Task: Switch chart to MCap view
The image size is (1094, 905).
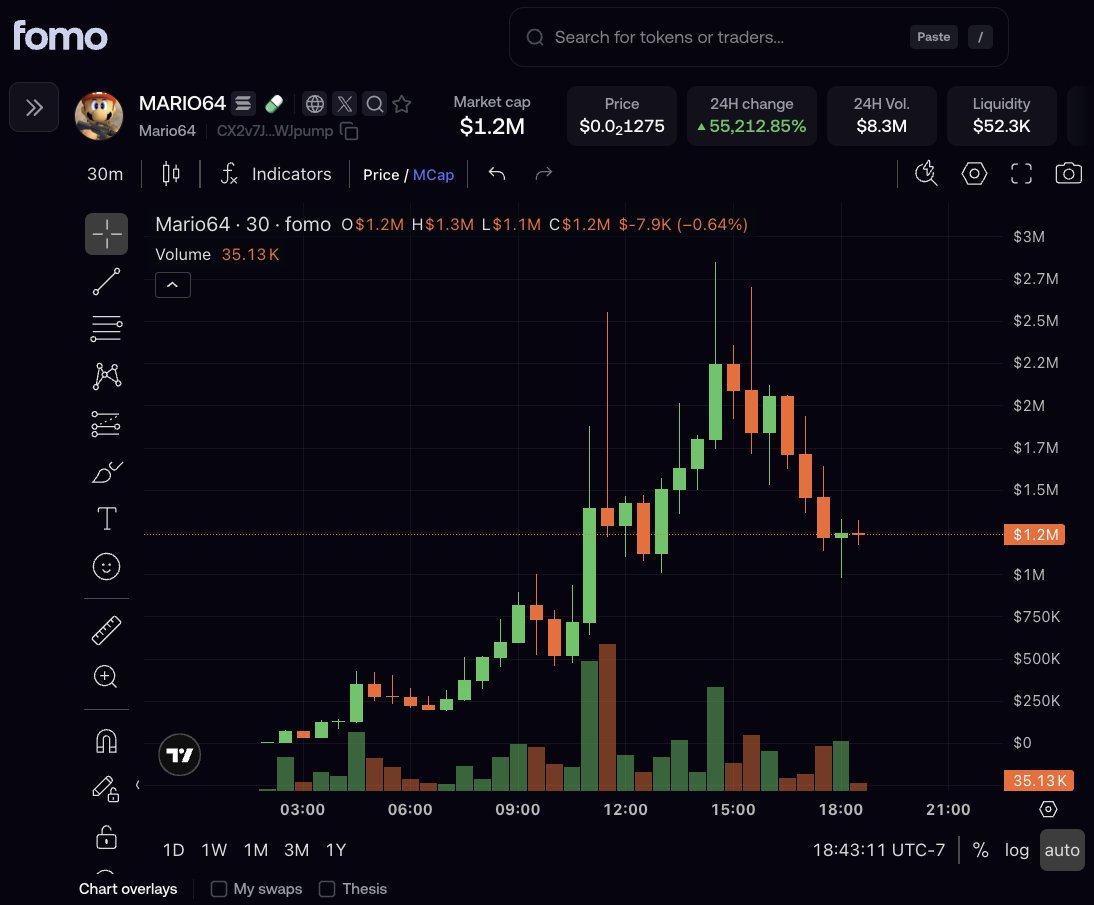Action: click(x=433, y=174)
